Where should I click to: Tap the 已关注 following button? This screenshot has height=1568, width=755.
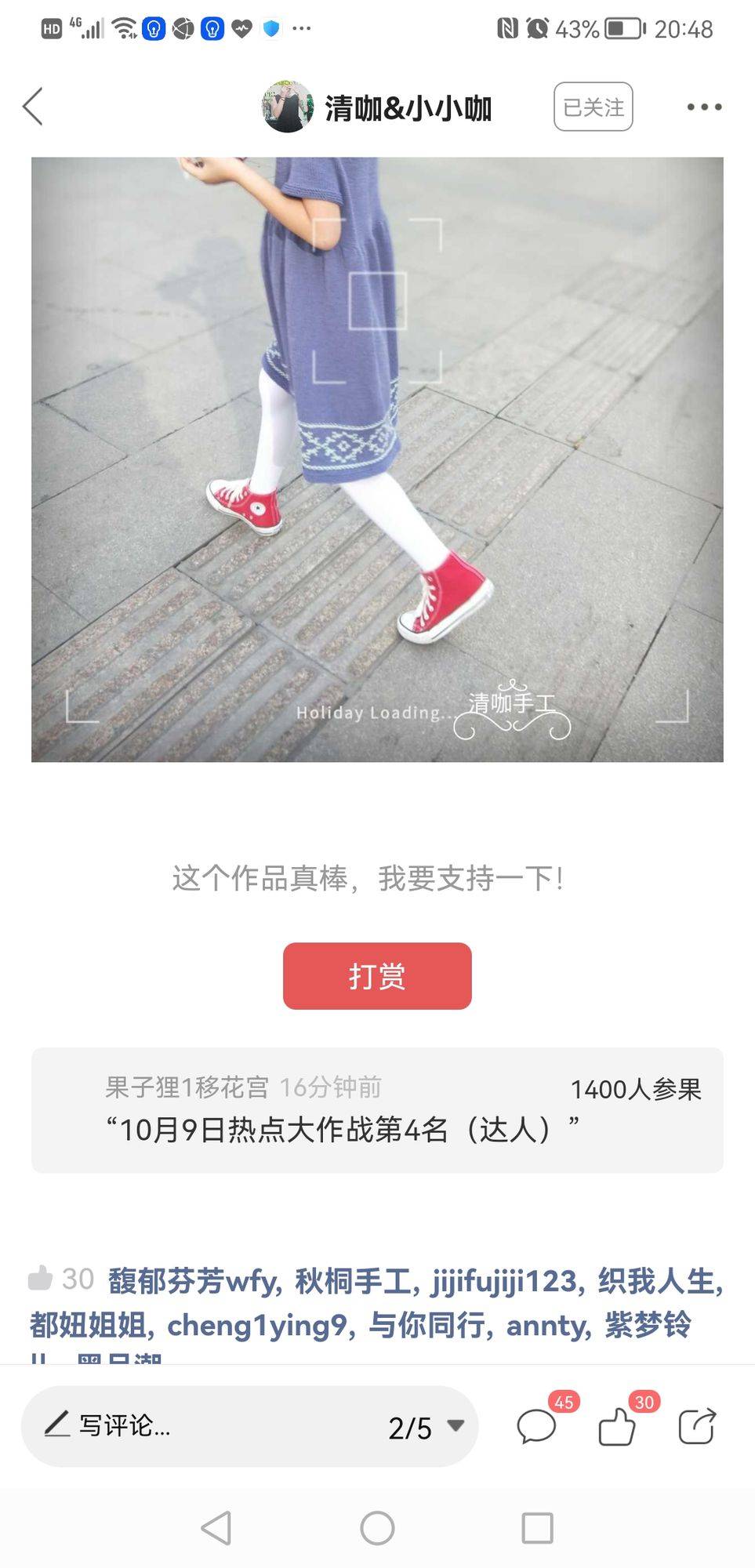(593, 107)
